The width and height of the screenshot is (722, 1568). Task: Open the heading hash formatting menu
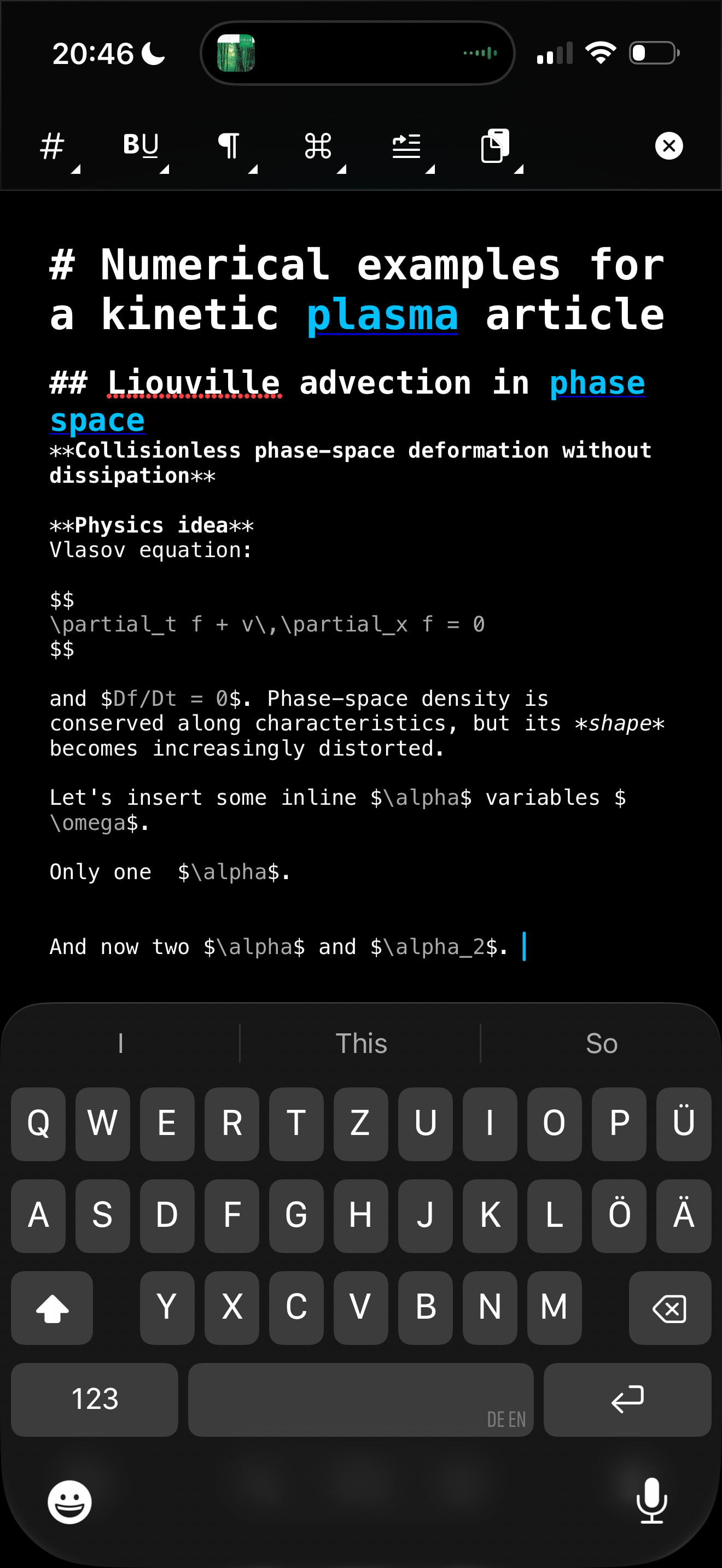53,147
